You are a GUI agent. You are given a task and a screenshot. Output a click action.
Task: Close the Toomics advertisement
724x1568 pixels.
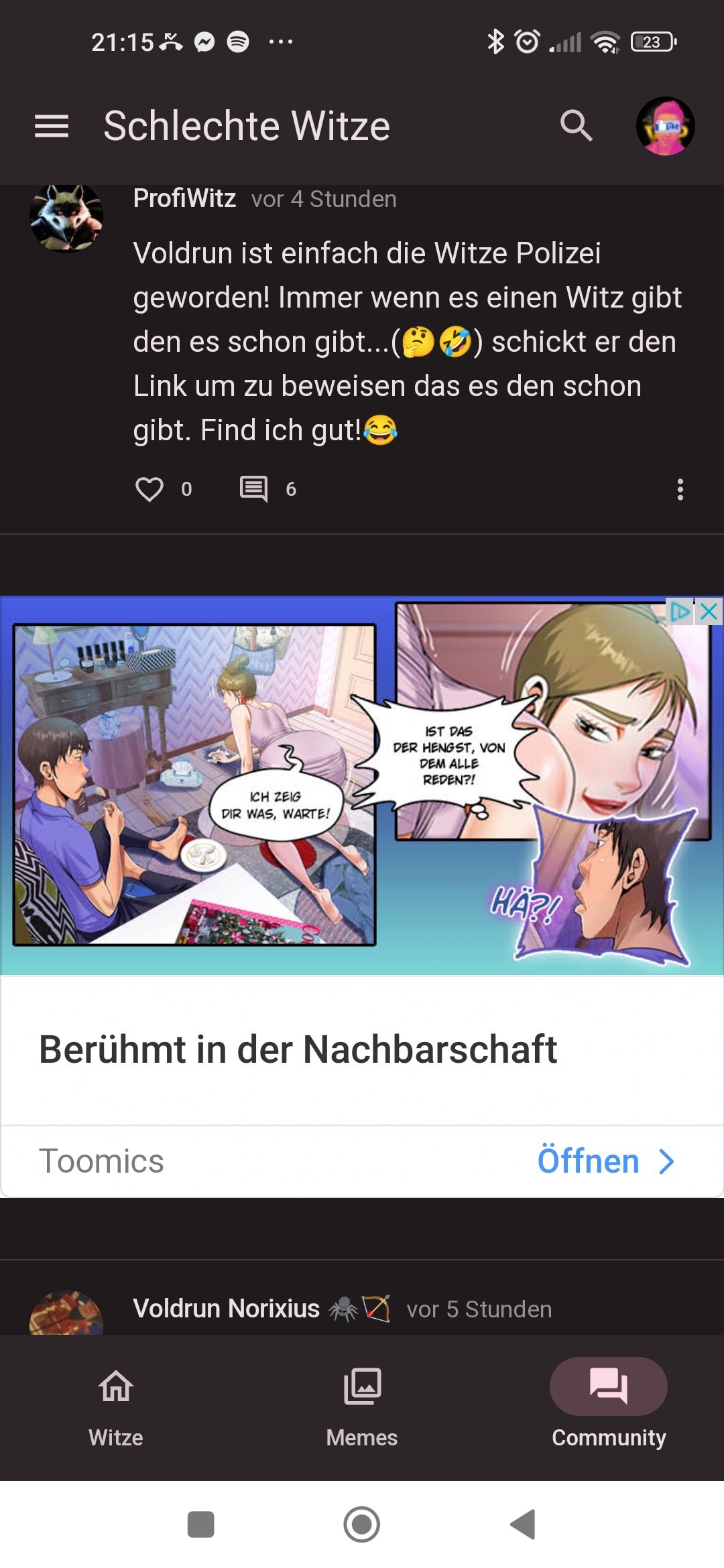pos(709,611)
